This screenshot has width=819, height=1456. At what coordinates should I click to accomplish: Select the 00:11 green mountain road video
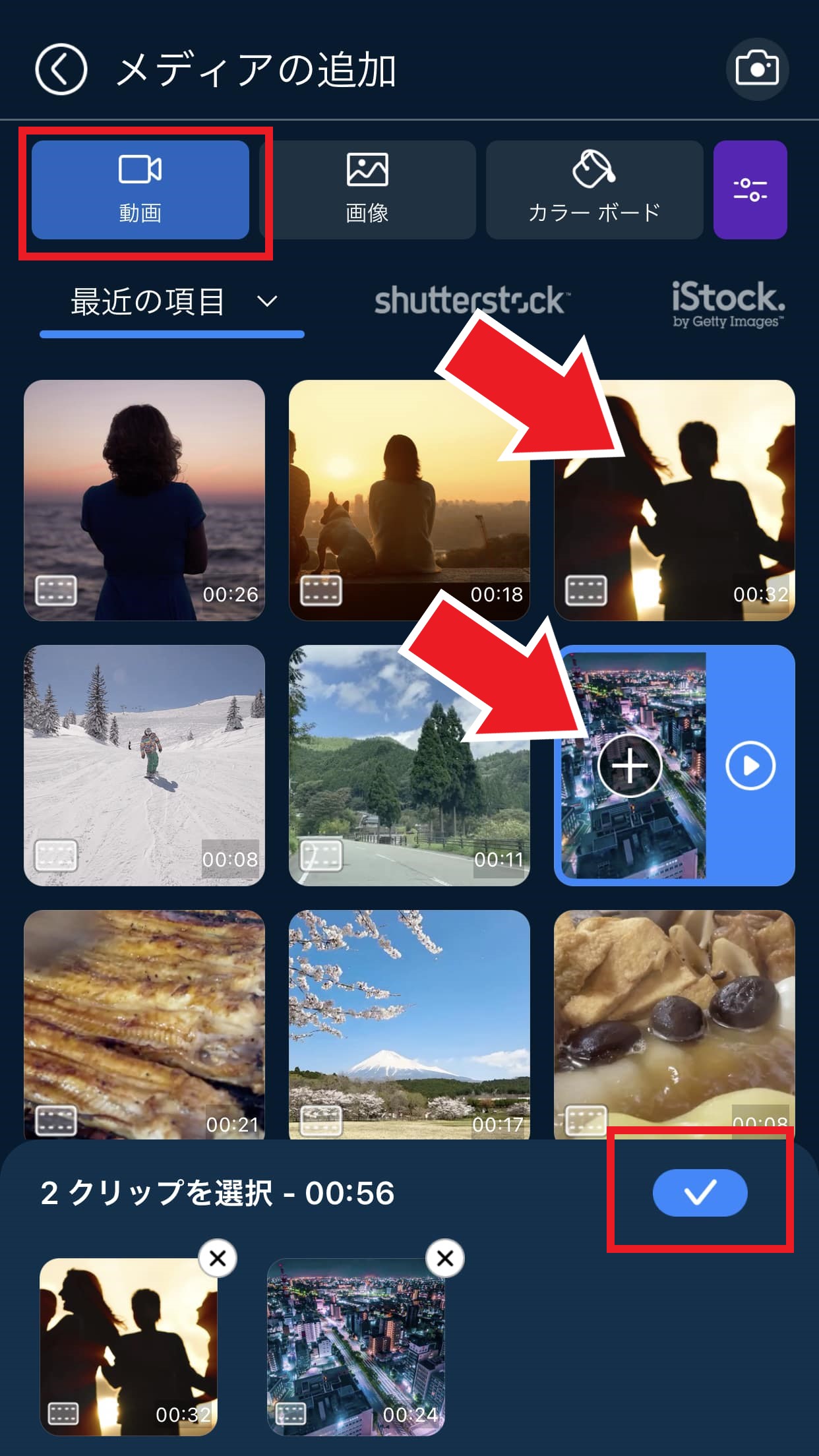point(409,765)
